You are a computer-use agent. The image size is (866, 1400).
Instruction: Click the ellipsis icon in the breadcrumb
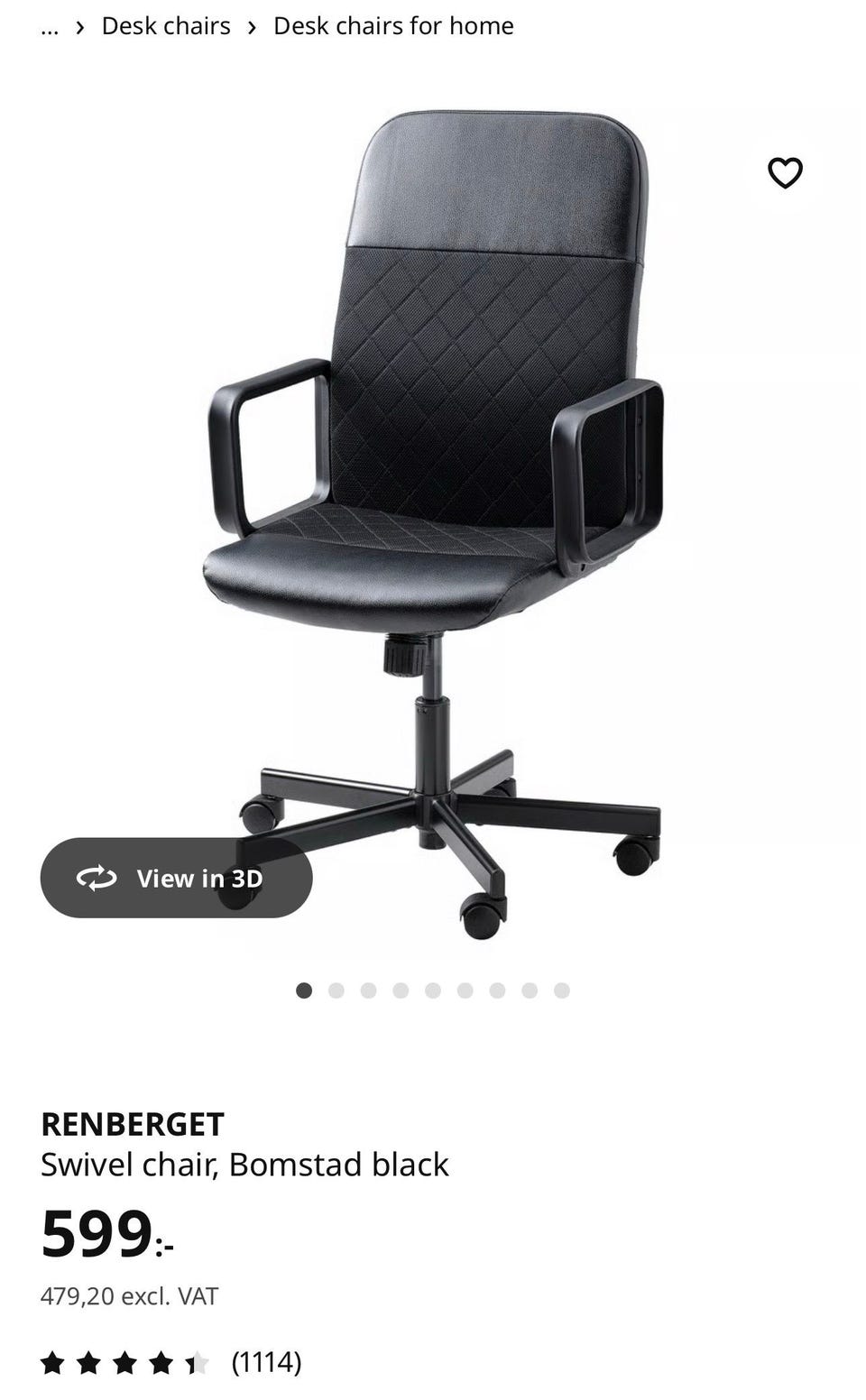pos(50,26)
